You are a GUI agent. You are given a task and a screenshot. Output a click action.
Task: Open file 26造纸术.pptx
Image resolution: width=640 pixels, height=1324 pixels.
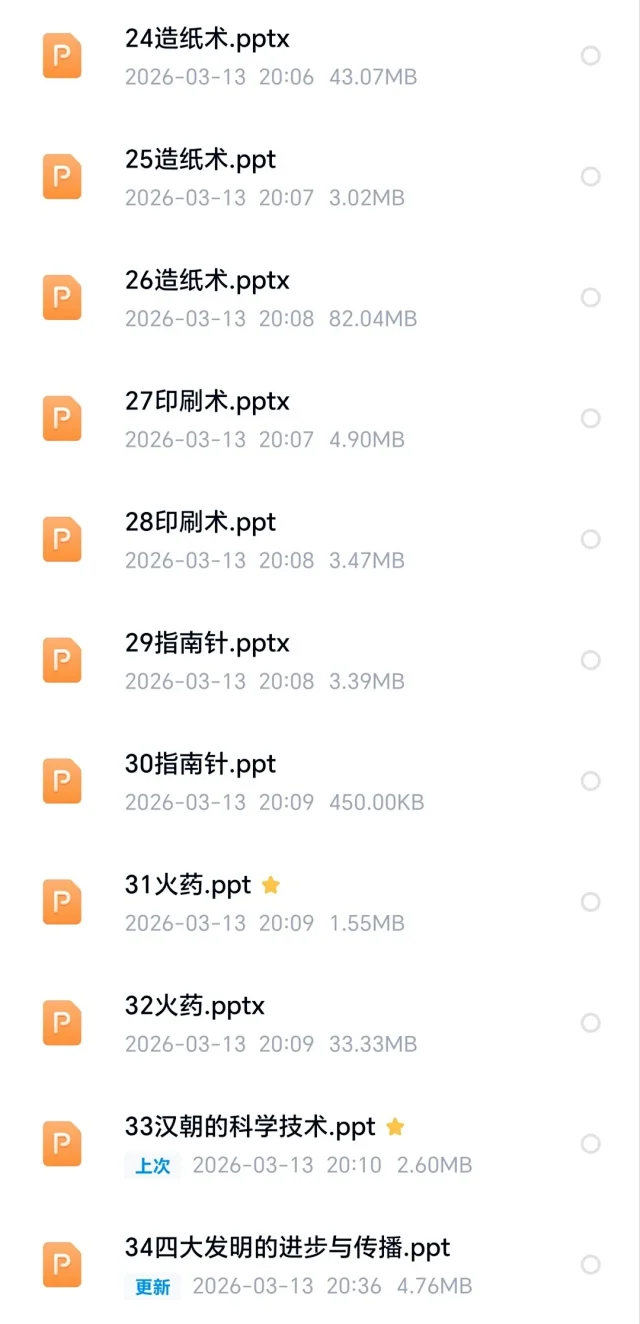click(x=208, y=282)
